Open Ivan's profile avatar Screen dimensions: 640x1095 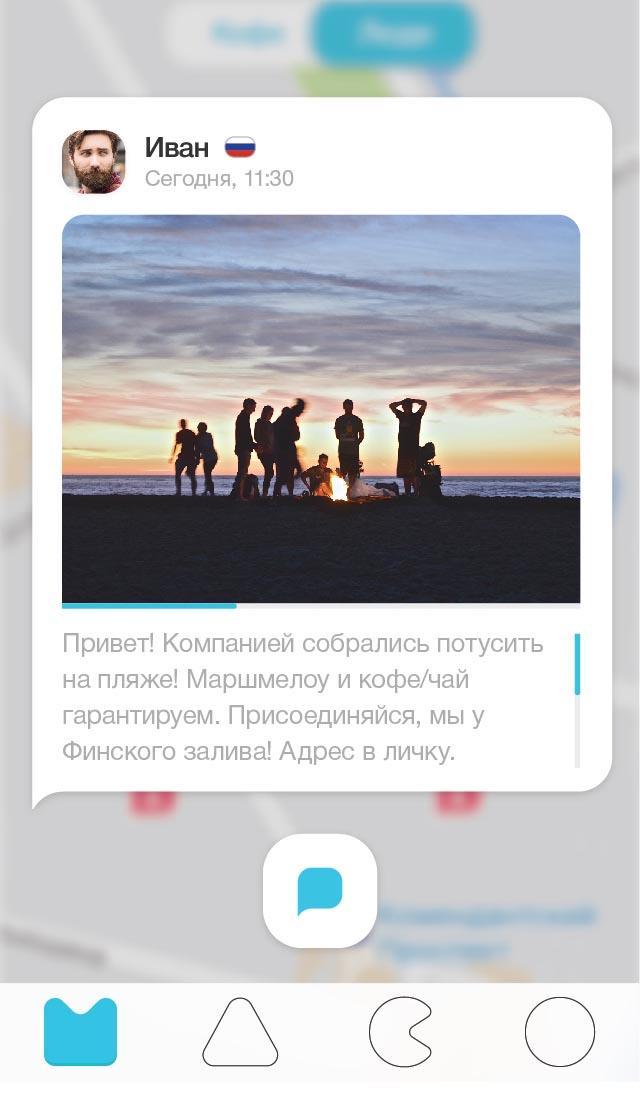pos(94,161)
